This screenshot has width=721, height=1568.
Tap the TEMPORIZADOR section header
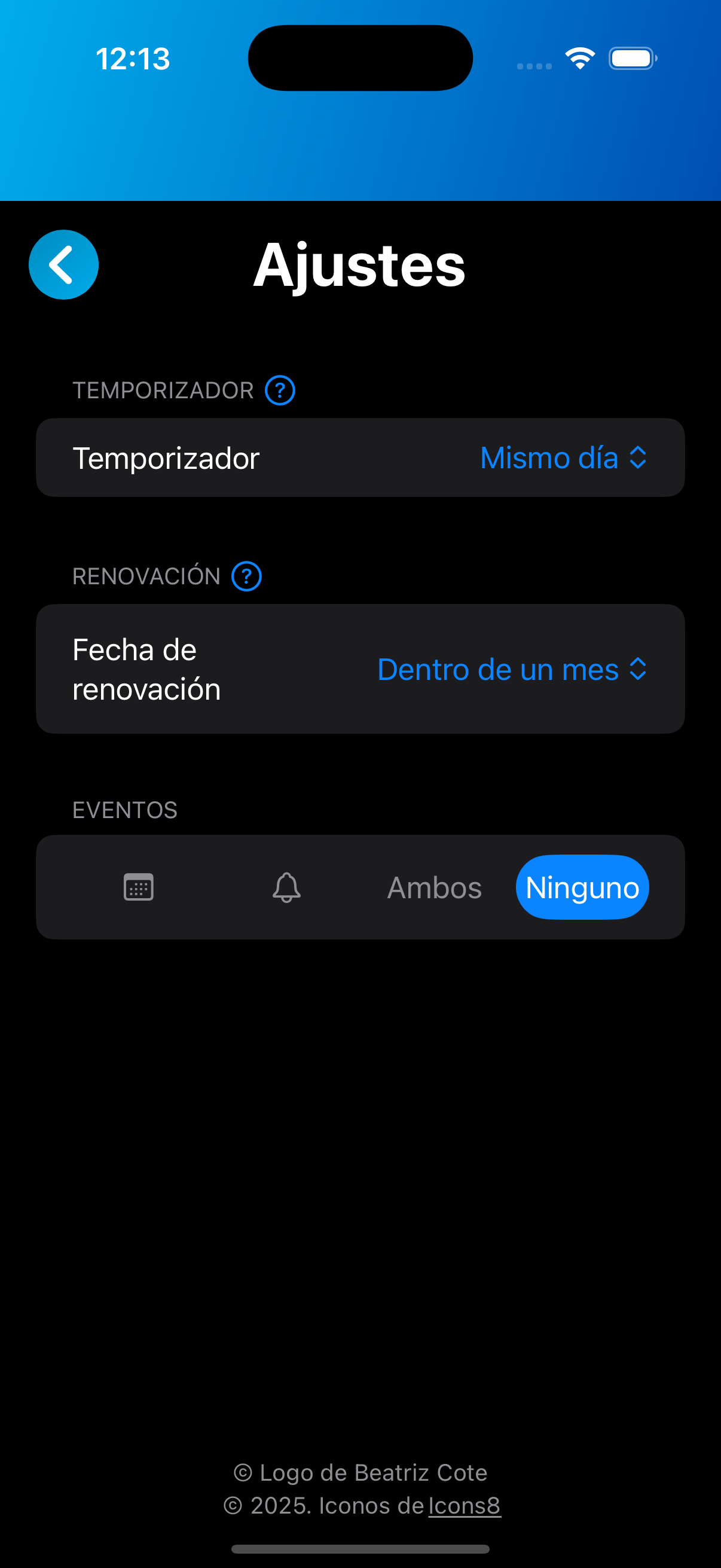coord(164,389)
